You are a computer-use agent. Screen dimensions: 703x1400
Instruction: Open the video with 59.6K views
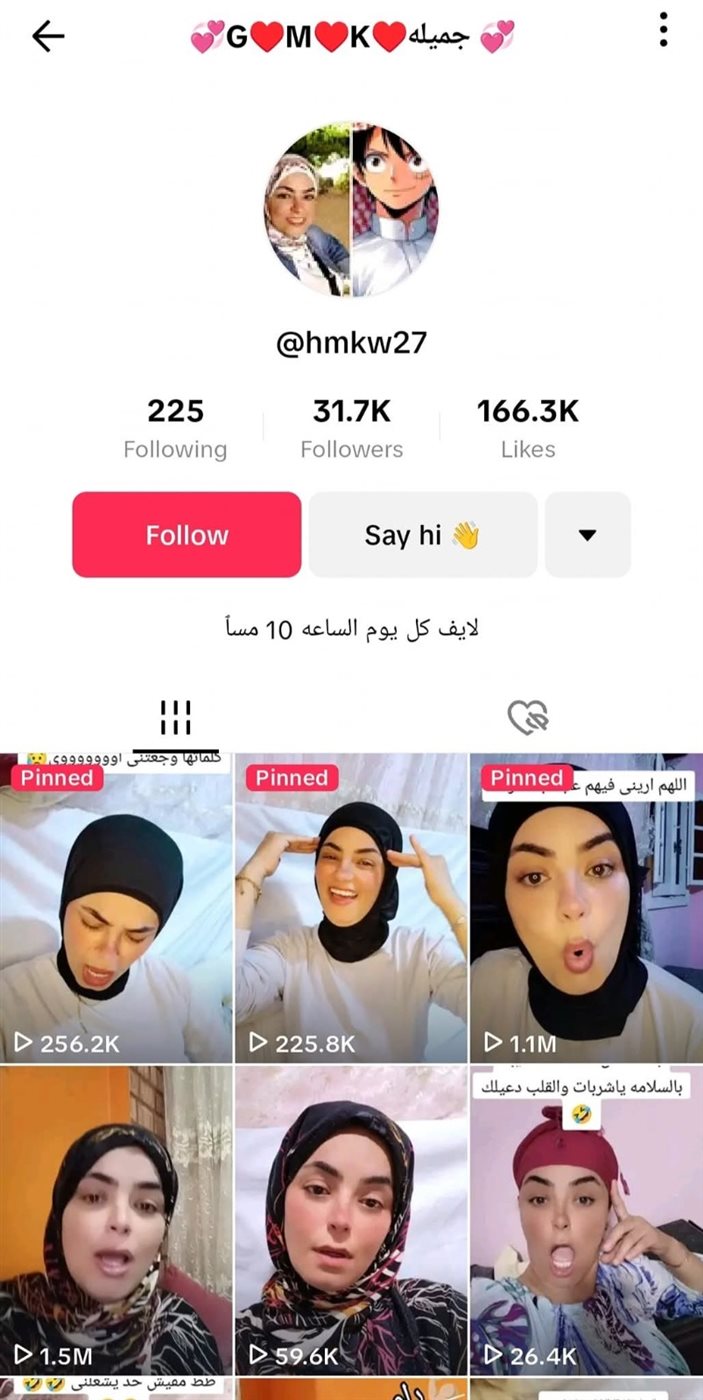[351, 1220]
